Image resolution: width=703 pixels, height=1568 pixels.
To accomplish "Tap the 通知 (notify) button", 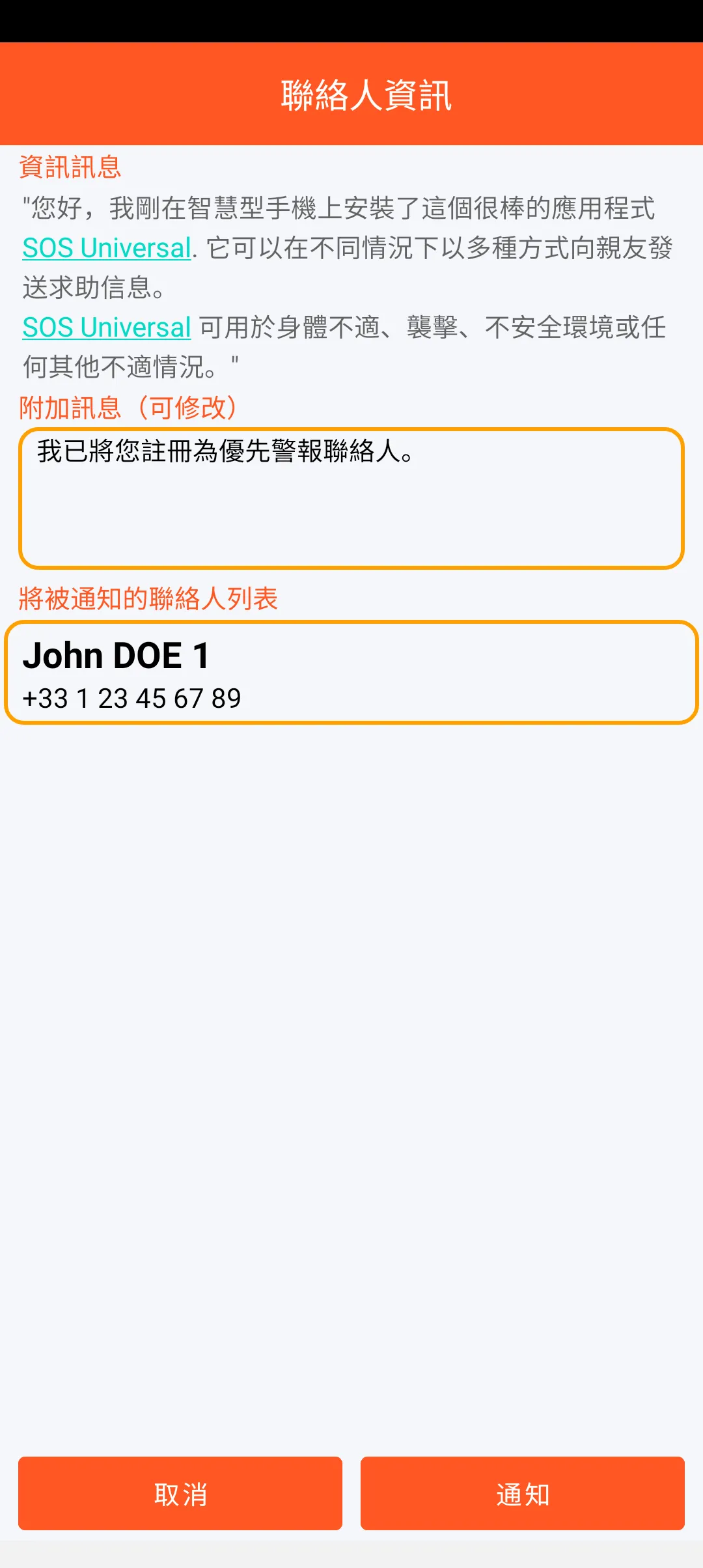I will (x=522, y=1493).
